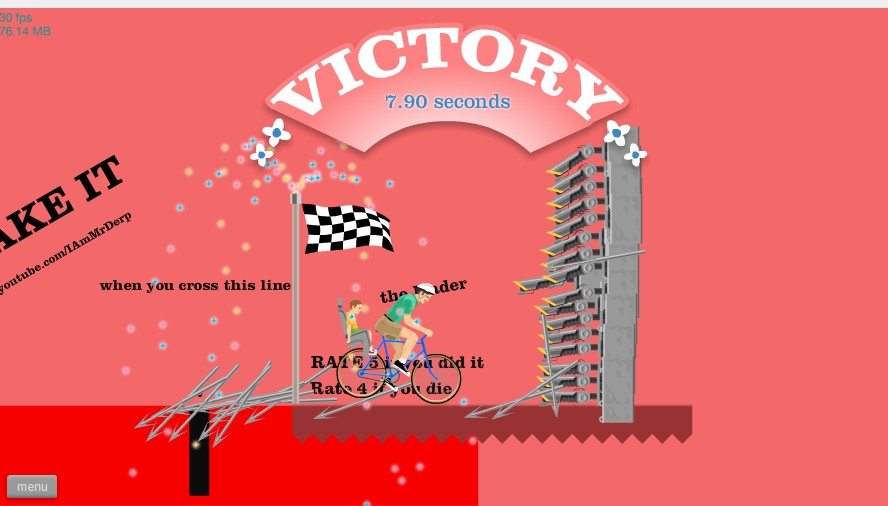Open the game menu button
This screenshot has width=888, height=506.
point(32,487)
